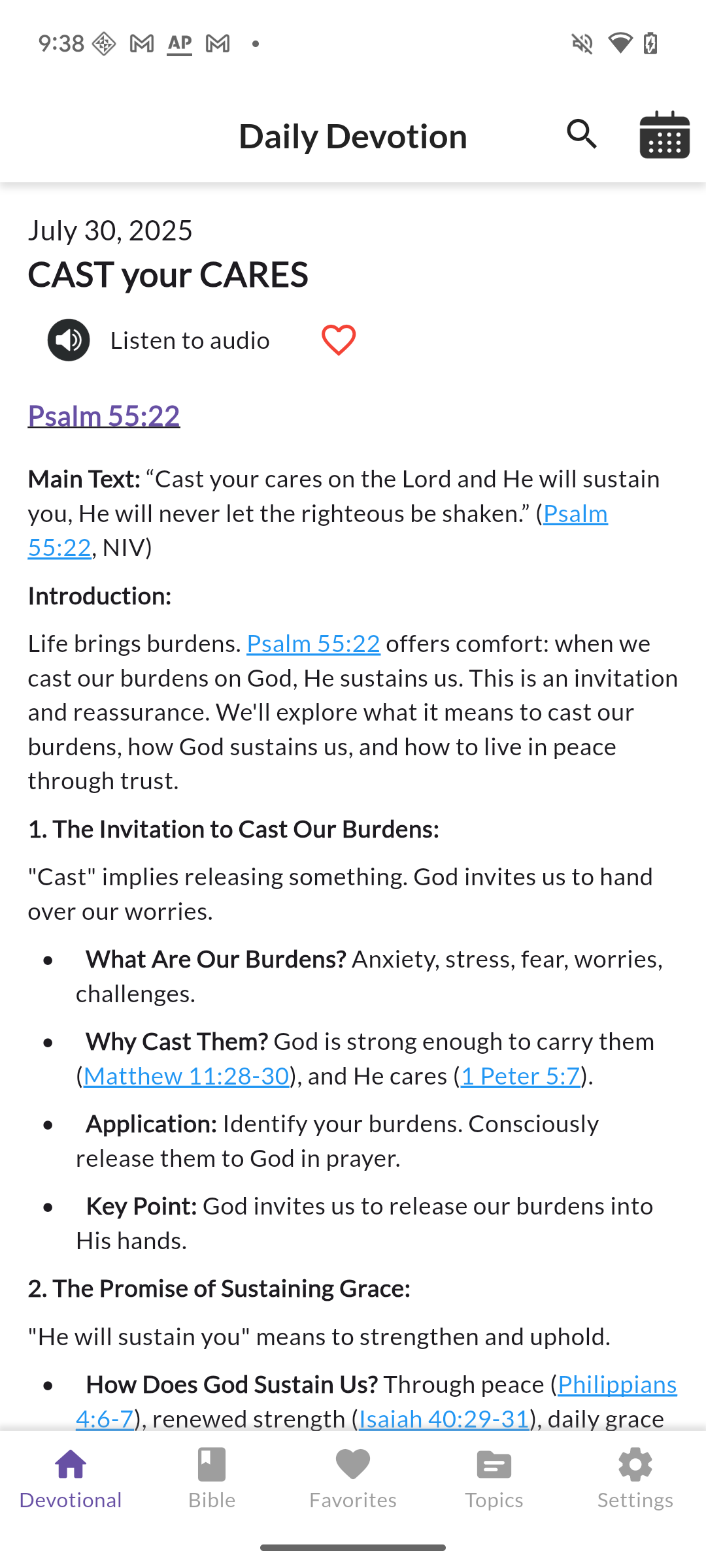The width and height of the screenshot is (706, 1568).
Task: Select the Devotional tab
Action: click(71, 1479)
